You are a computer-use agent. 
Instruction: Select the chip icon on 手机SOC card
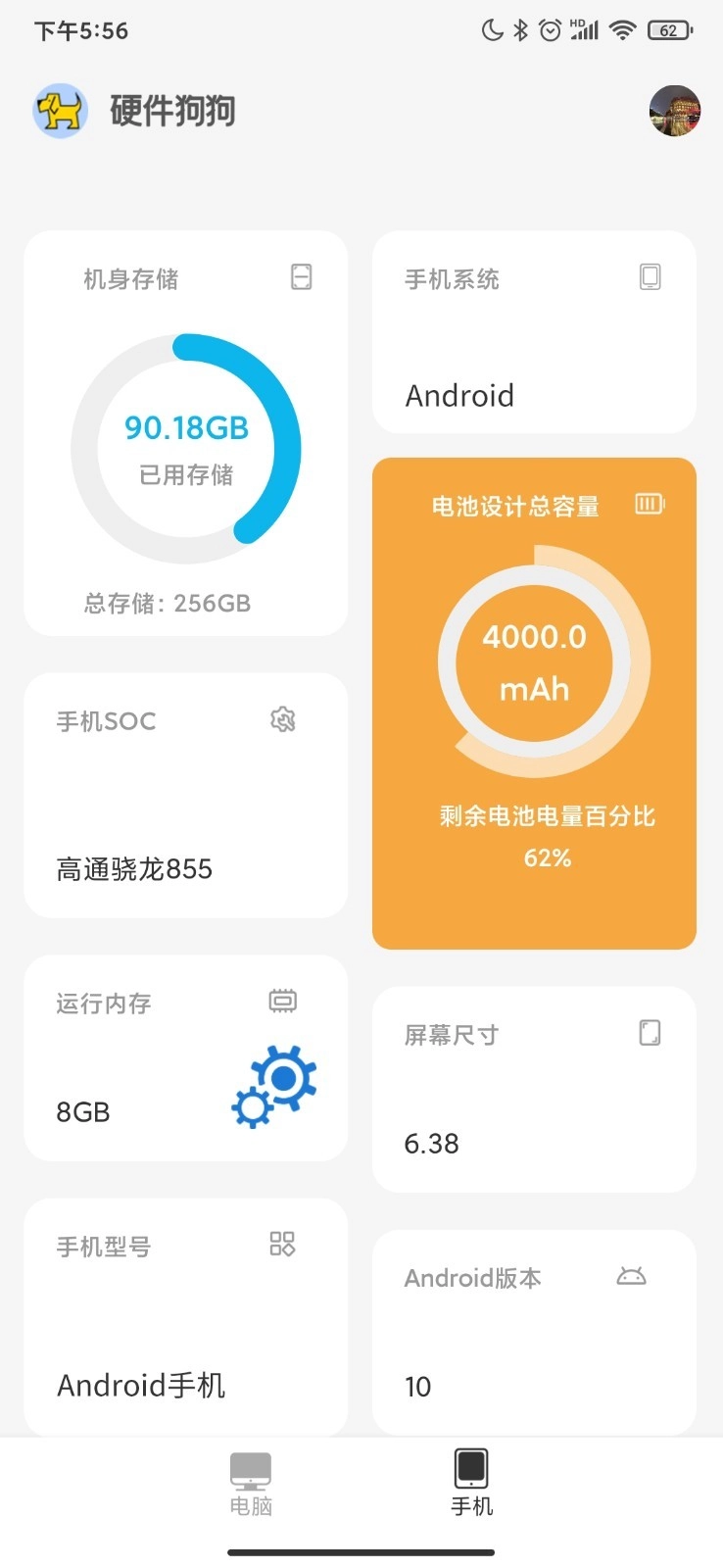pyautogui.click(x=283, y=719)
